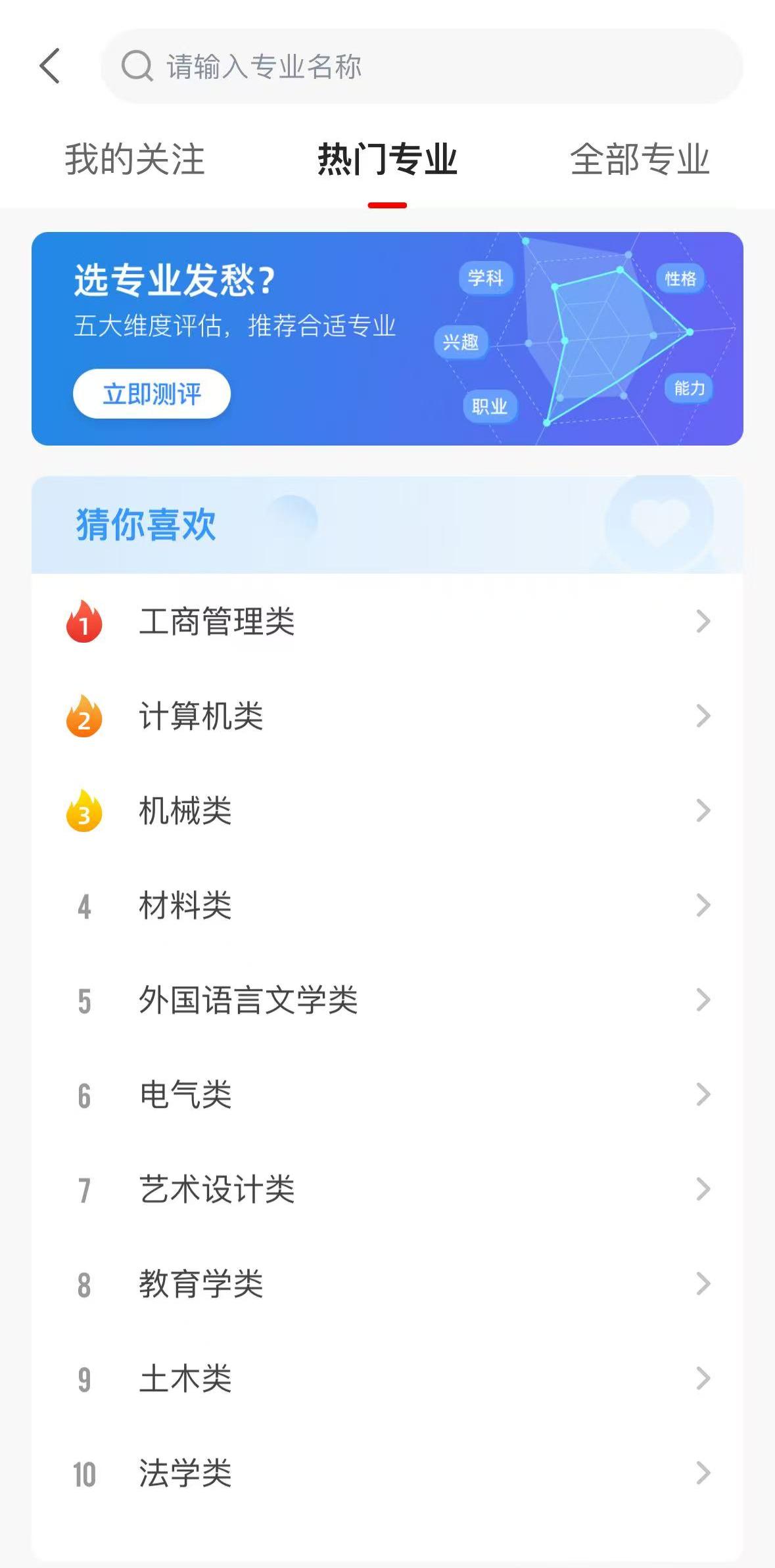The height and width of the screenshot is (1568, 775).
Task: Open the 计算机类 row
Action: 387,716
